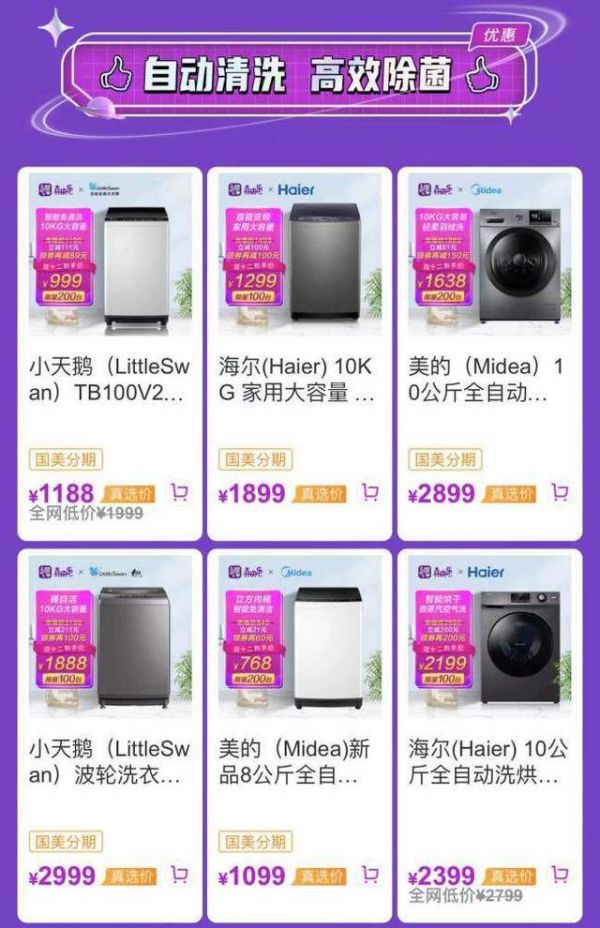Add the ¥2899 Midea washer to cart

[x=560, y=492]
